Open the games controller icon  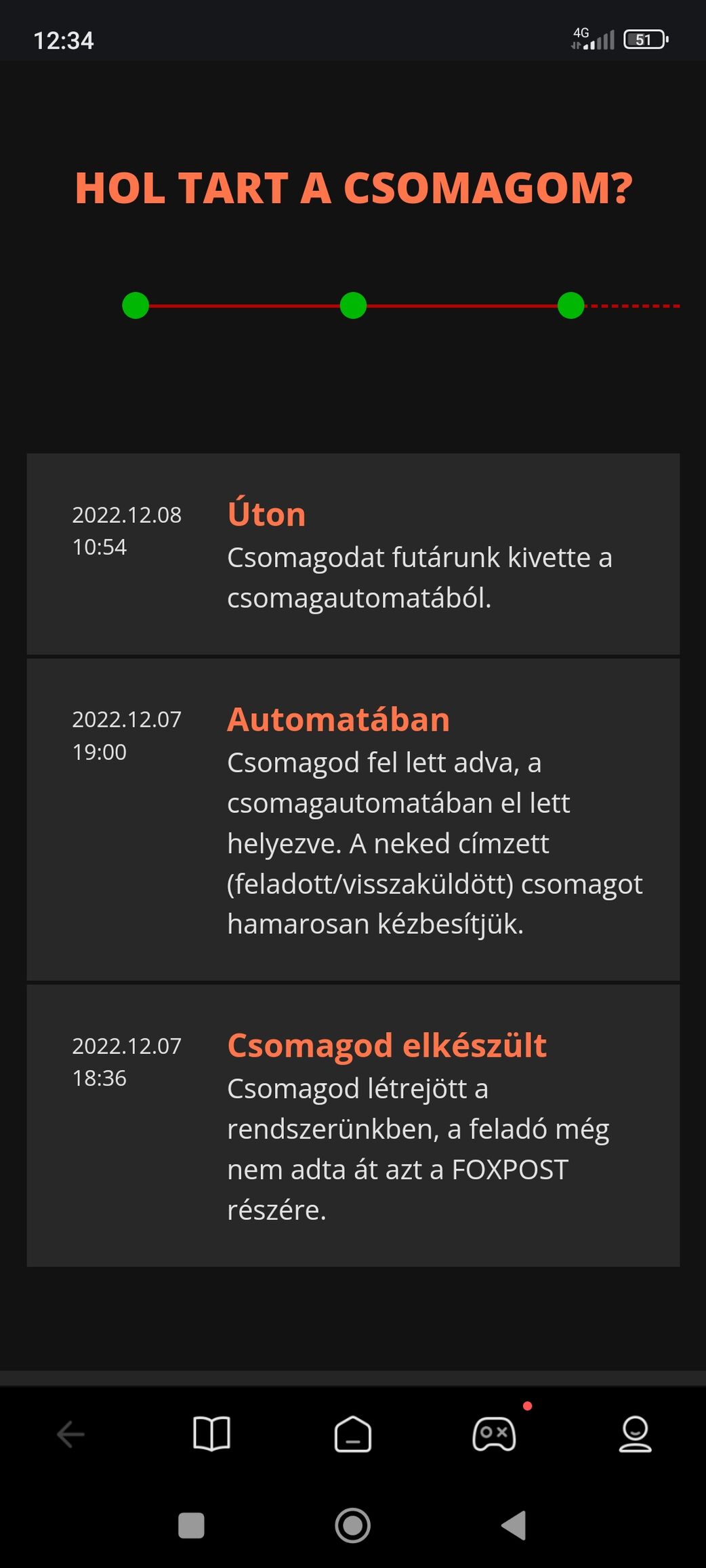[494, 1434]
